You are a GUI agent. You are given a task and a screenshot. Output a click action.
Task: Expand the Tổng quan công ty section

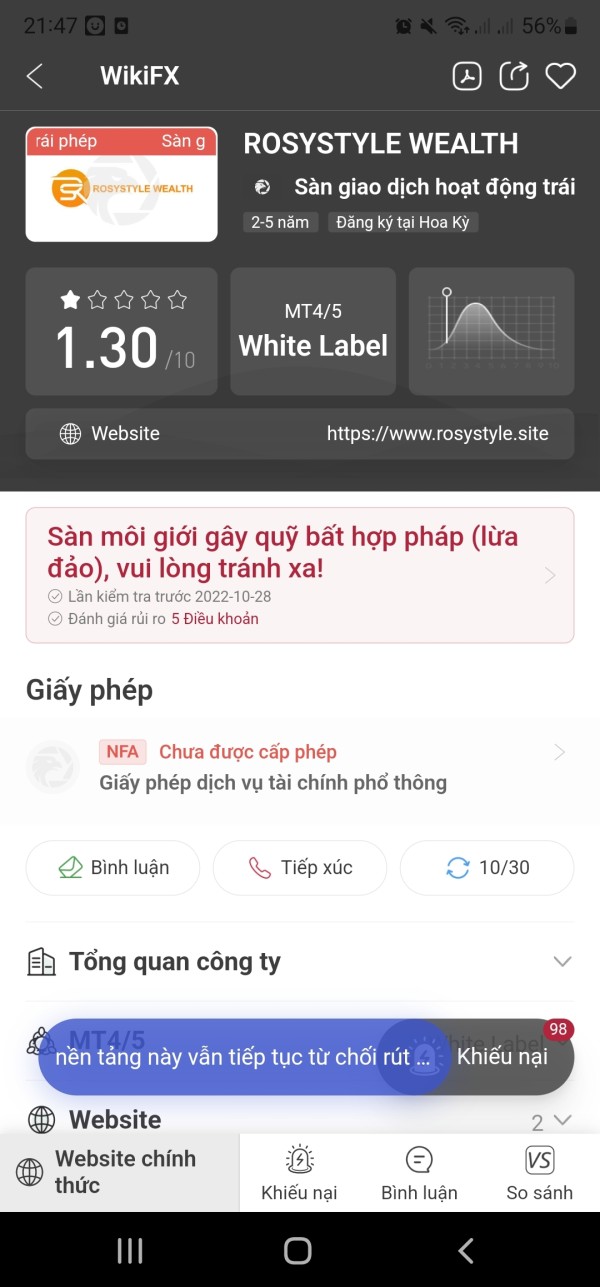click(x=300, y=962)
